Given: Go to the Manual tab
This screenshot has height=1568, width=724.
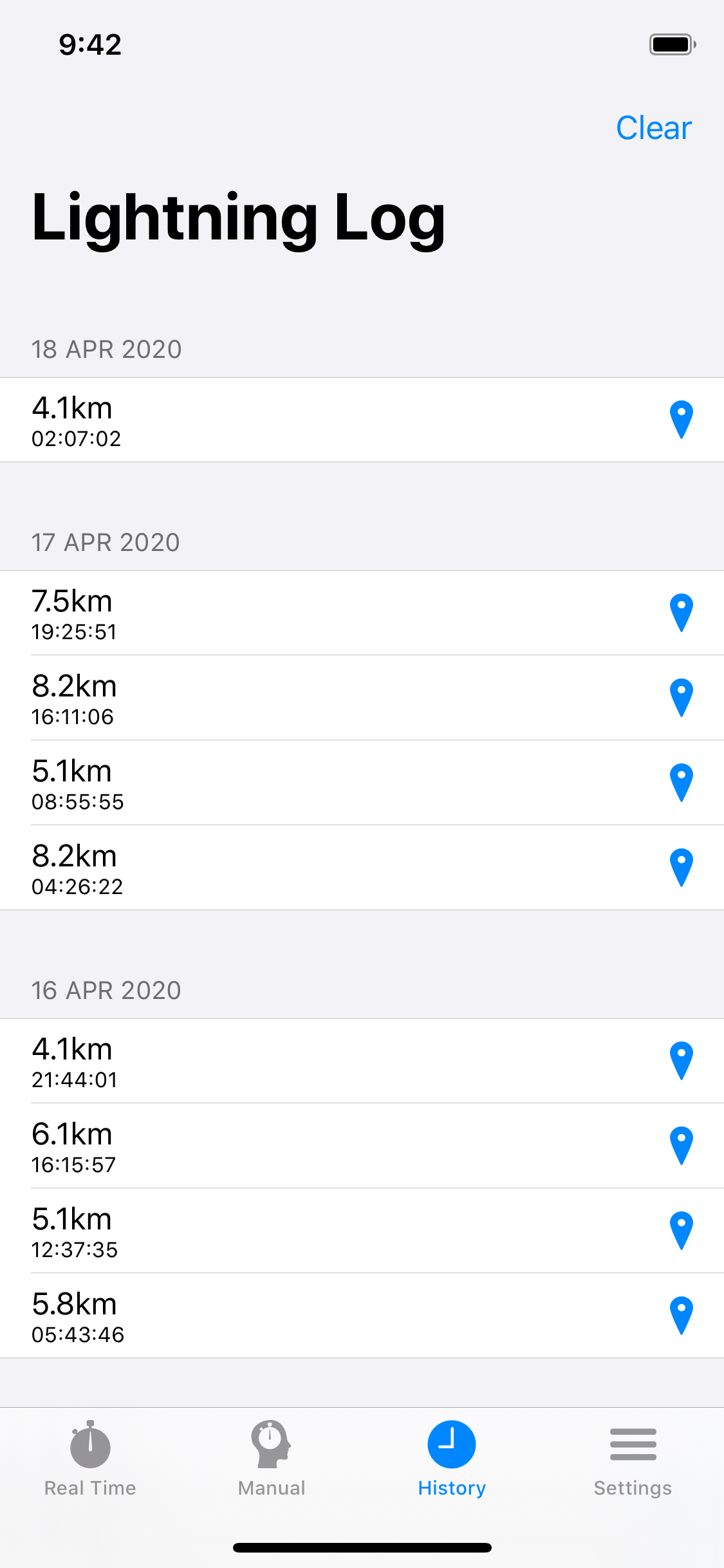Looking at the screenshot, I should click(272, 1459).
